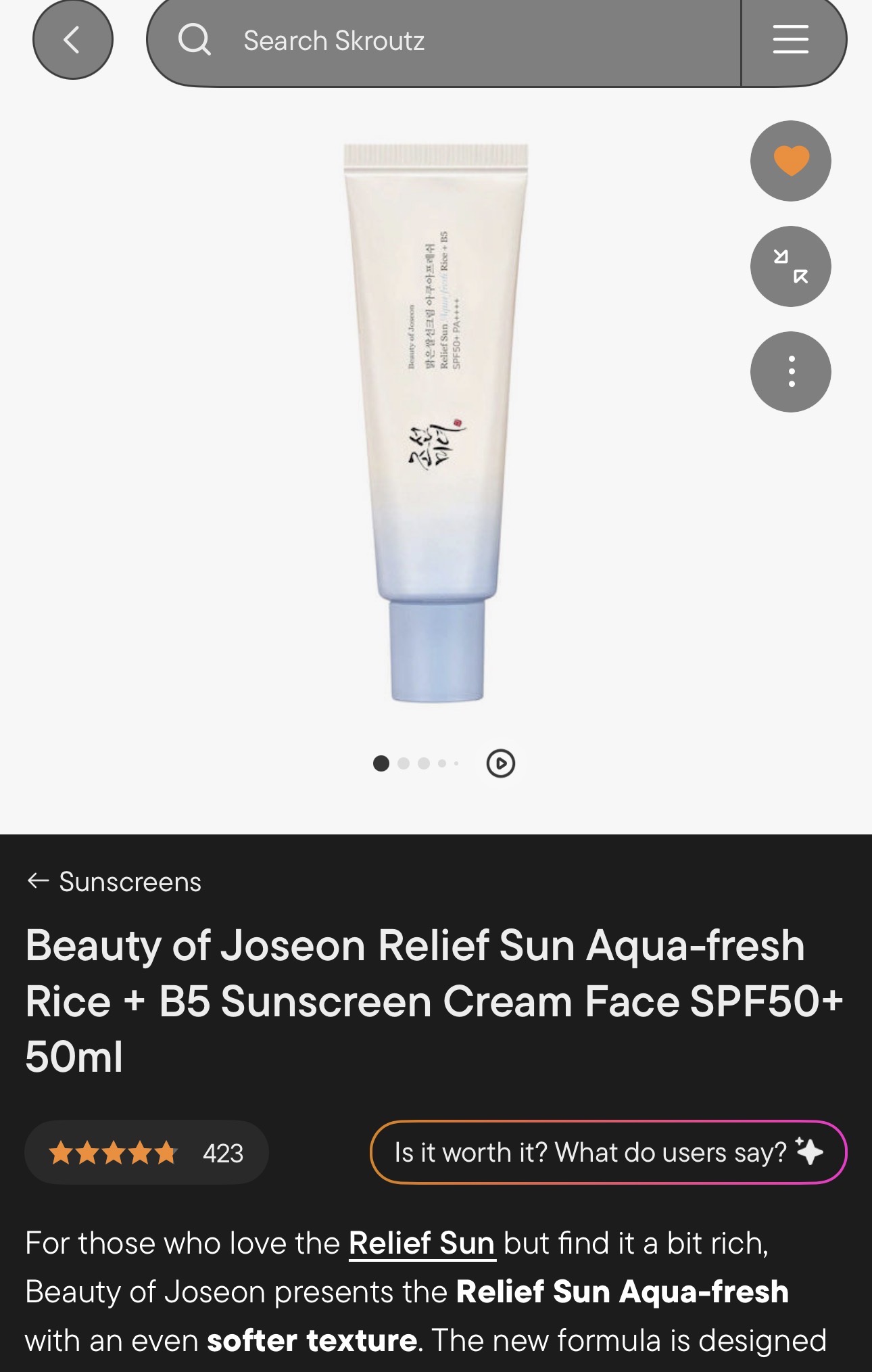Image resolution: width=872 pixels, height=1372 pixels.
Task: Play the product video
Action: [500, 763]
